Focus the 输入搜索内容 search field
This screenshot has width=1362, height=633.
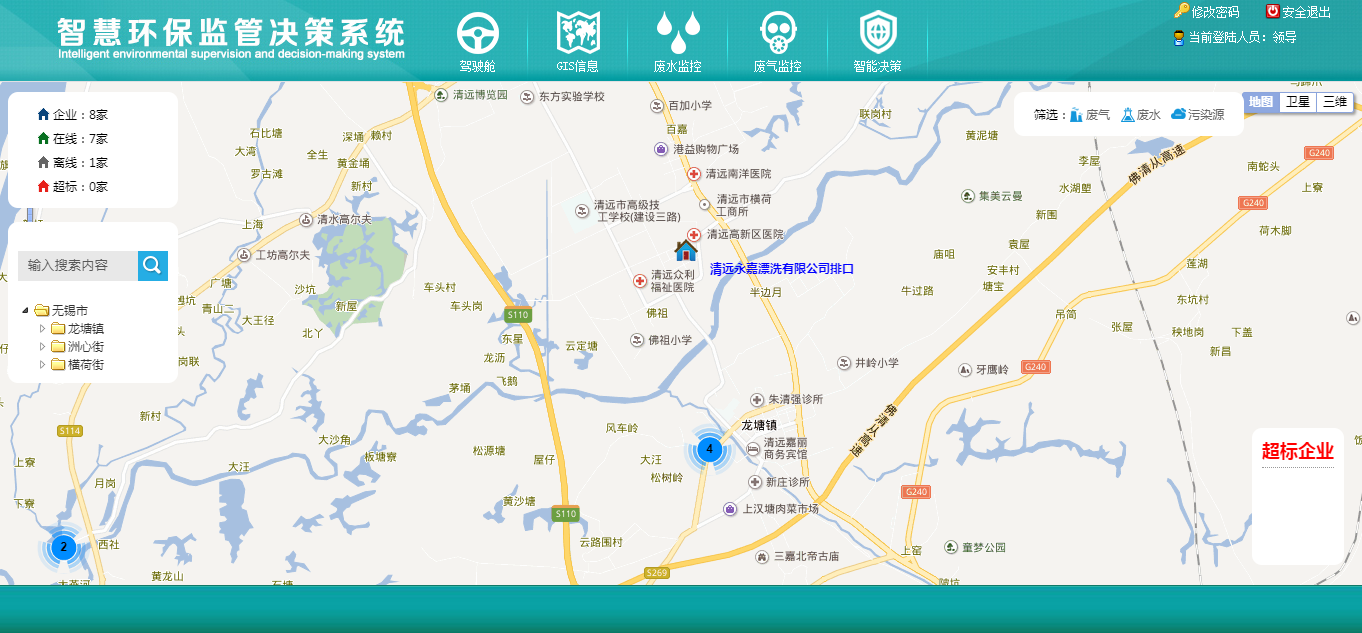pyautogui.click(x=78, y=265)
